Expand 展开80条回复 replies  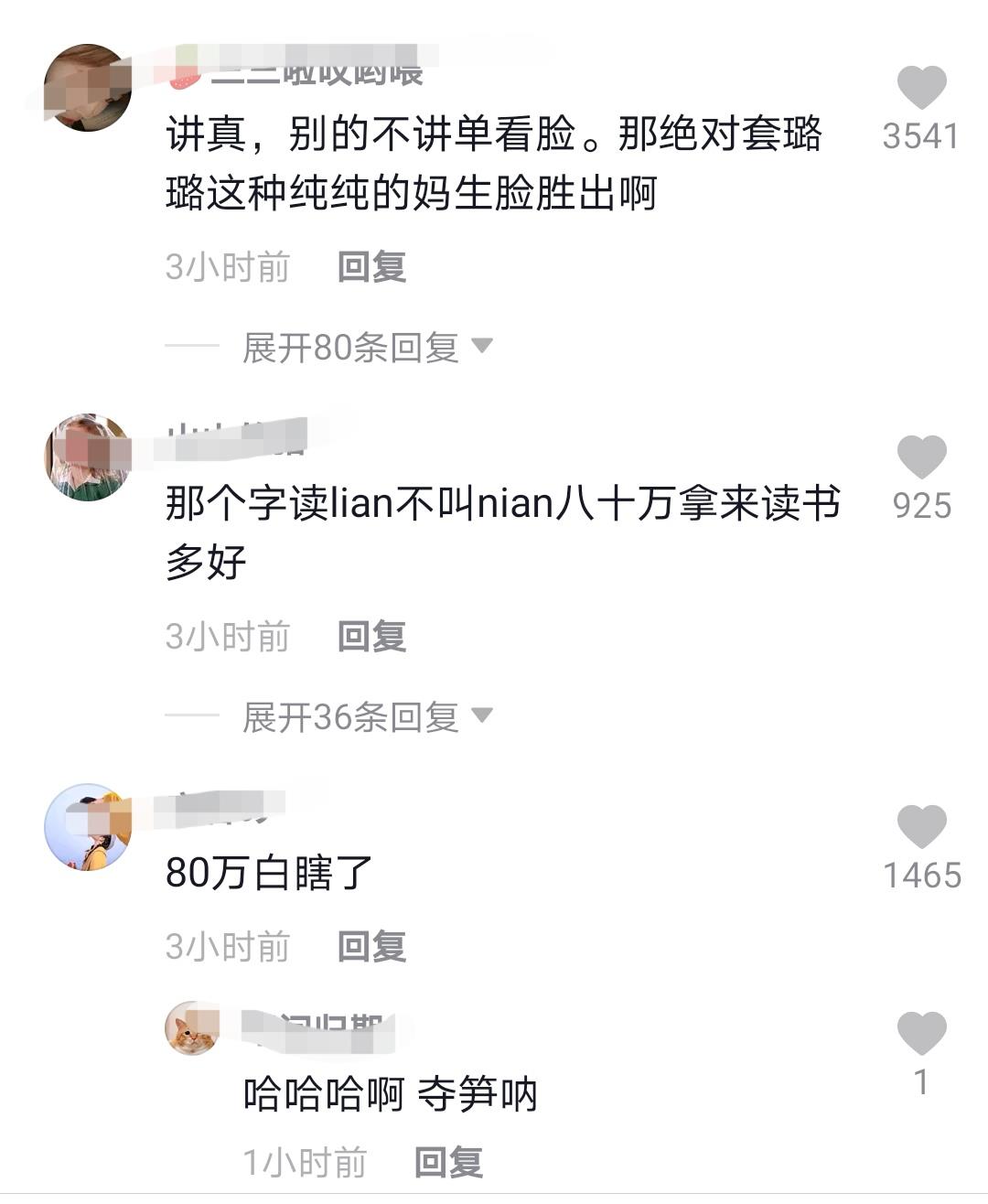point(366,348)
